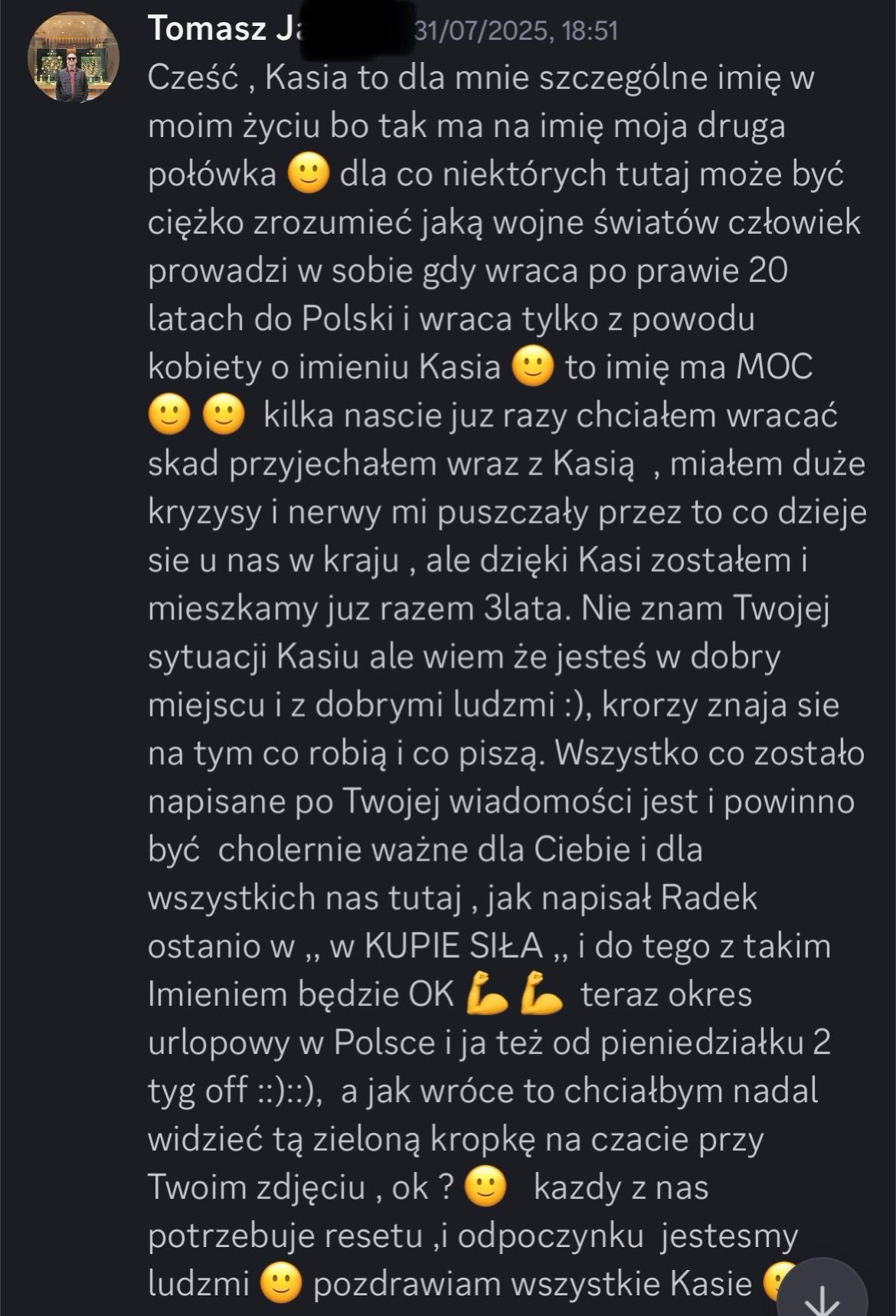Open Tomasz's profile avatar
This screenshot has width=896, height=1316.
pos(74,57)
